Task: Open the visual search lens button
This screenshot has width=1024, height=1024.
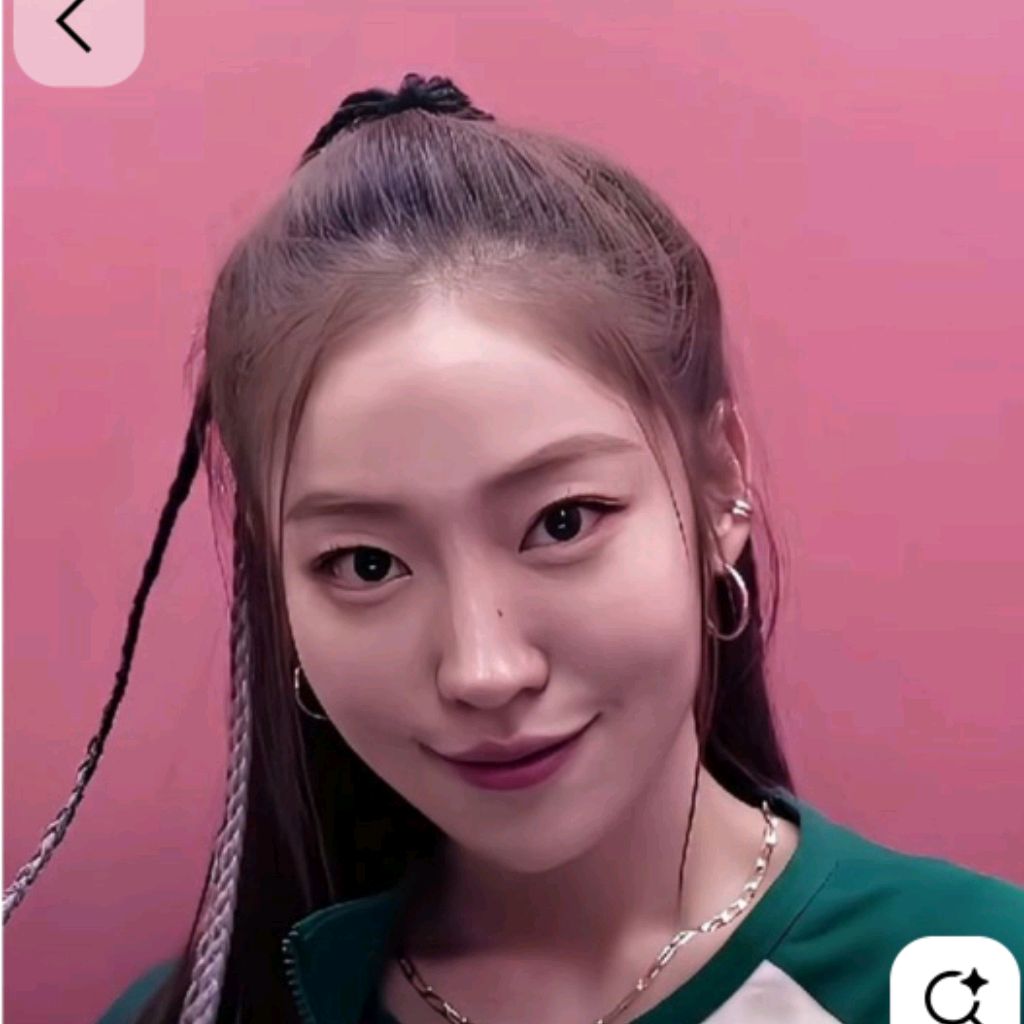Action: (x=955, y=987)
